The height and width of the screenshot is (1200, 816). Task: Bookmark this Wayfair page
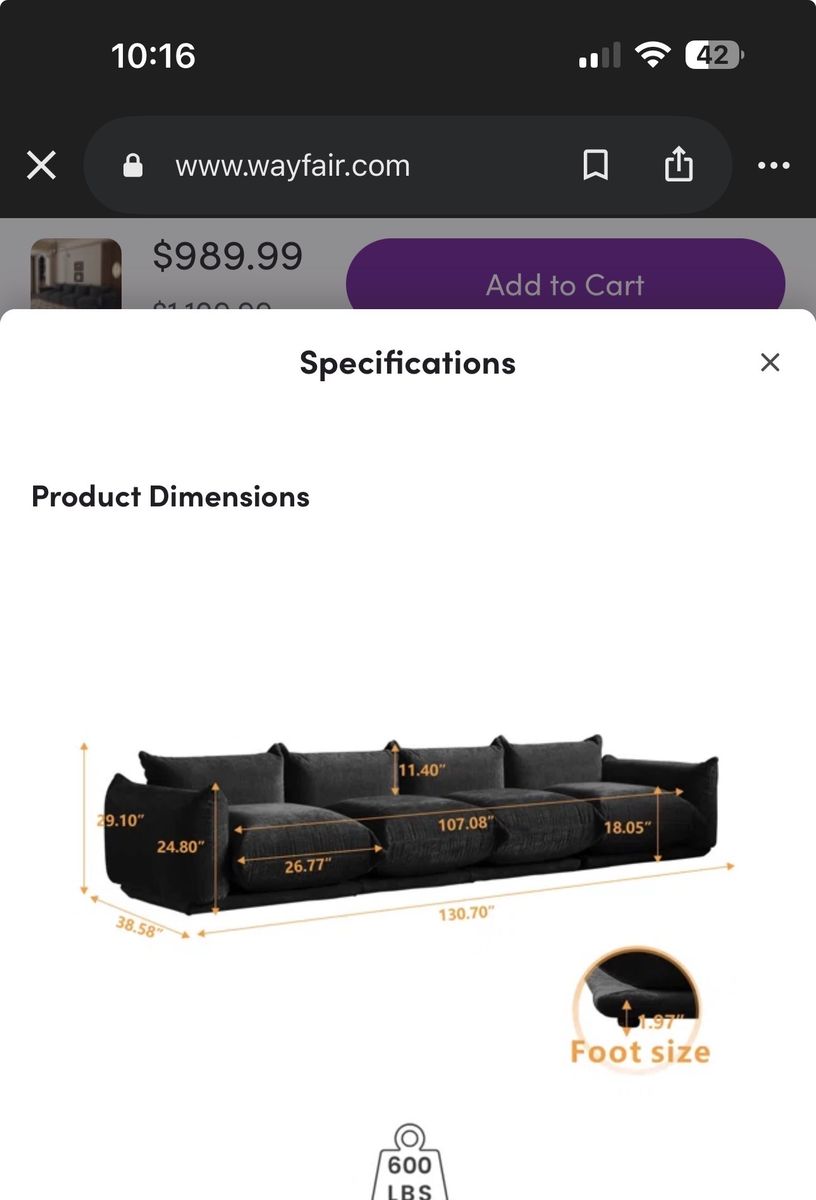pyautogui.click(x=596, y=165)
